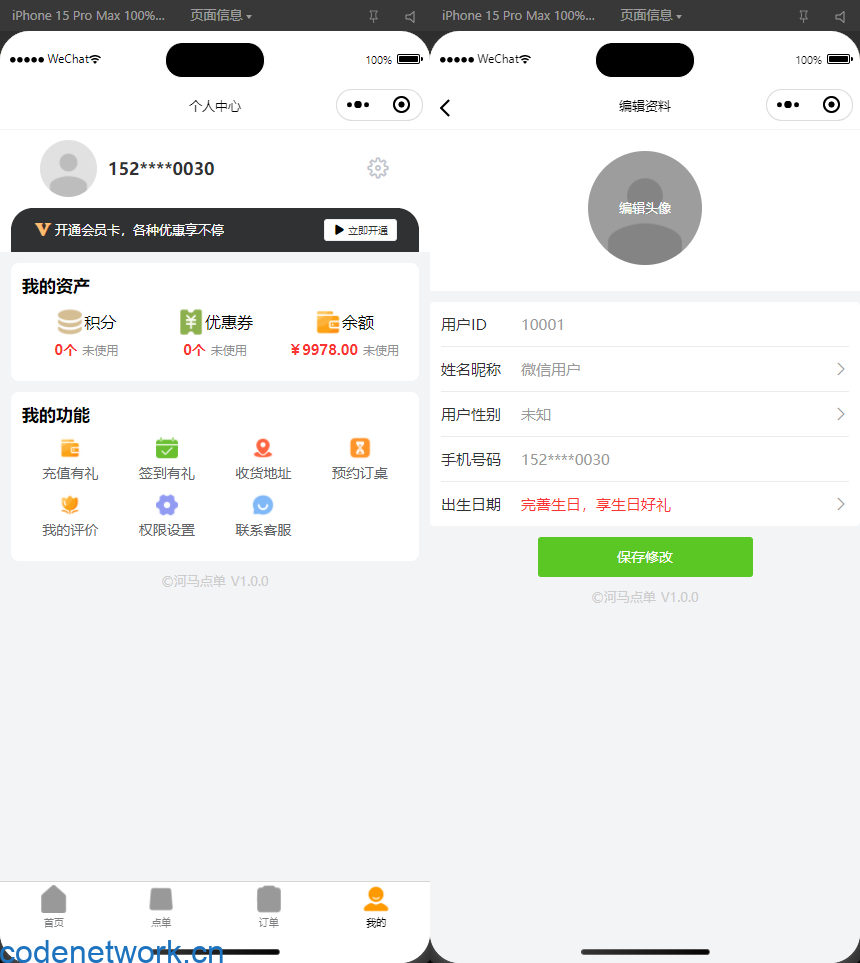
Task: View 余额 balance details
Action: point(344,334)
